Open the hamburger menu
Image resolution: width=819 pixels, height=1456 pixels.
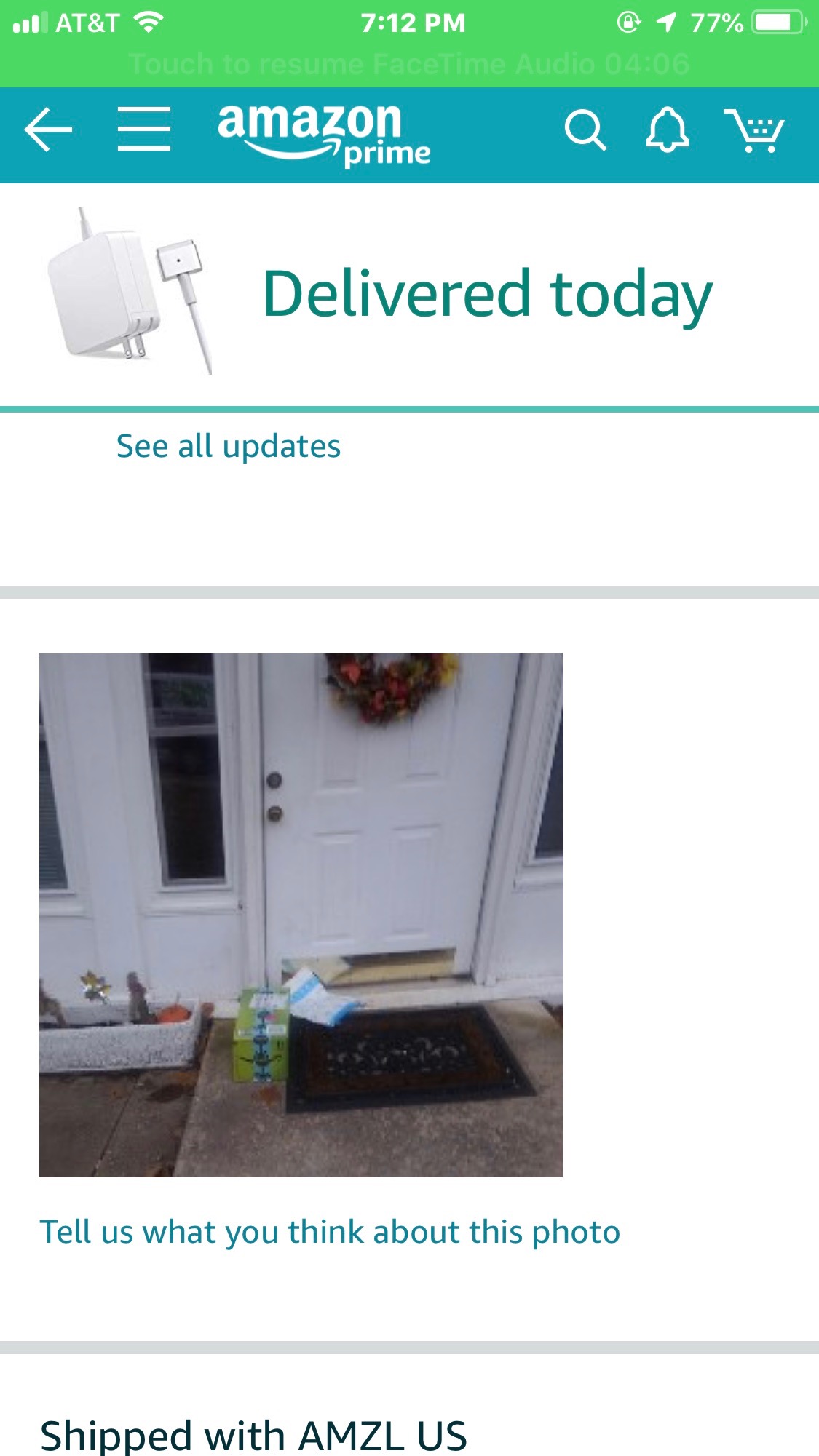144,130
